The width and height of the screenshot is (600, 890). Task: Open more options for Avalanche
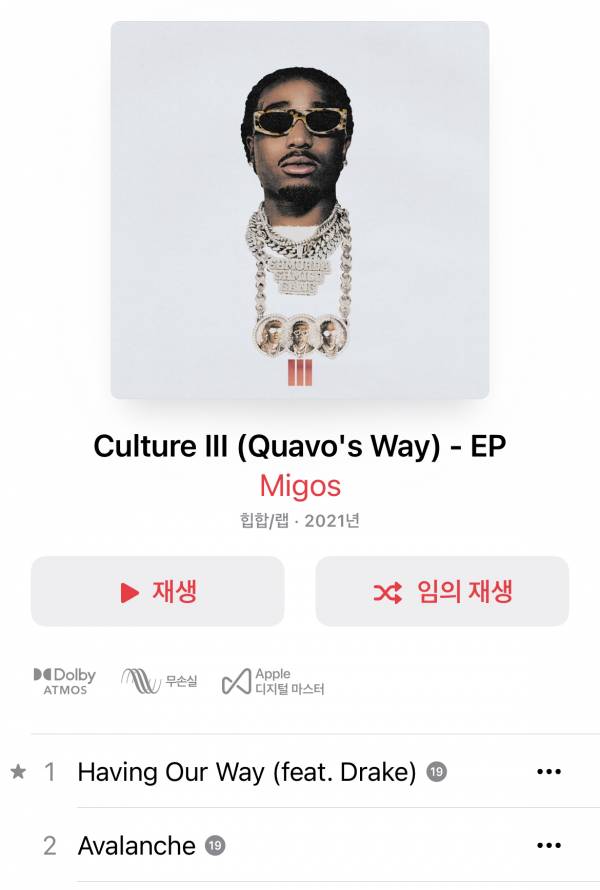click(549, 846)
